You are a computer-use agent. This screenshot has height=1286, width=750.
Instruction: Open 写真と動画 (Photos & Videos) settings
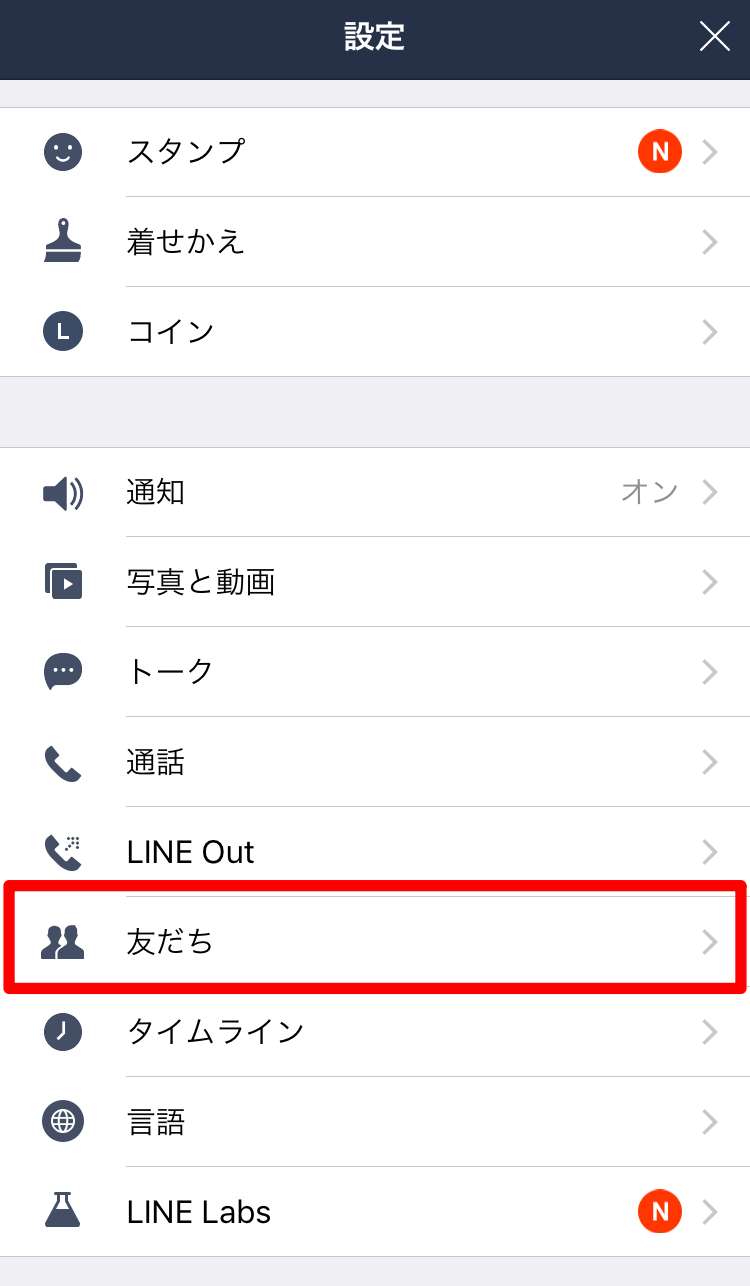coord(375,582)
